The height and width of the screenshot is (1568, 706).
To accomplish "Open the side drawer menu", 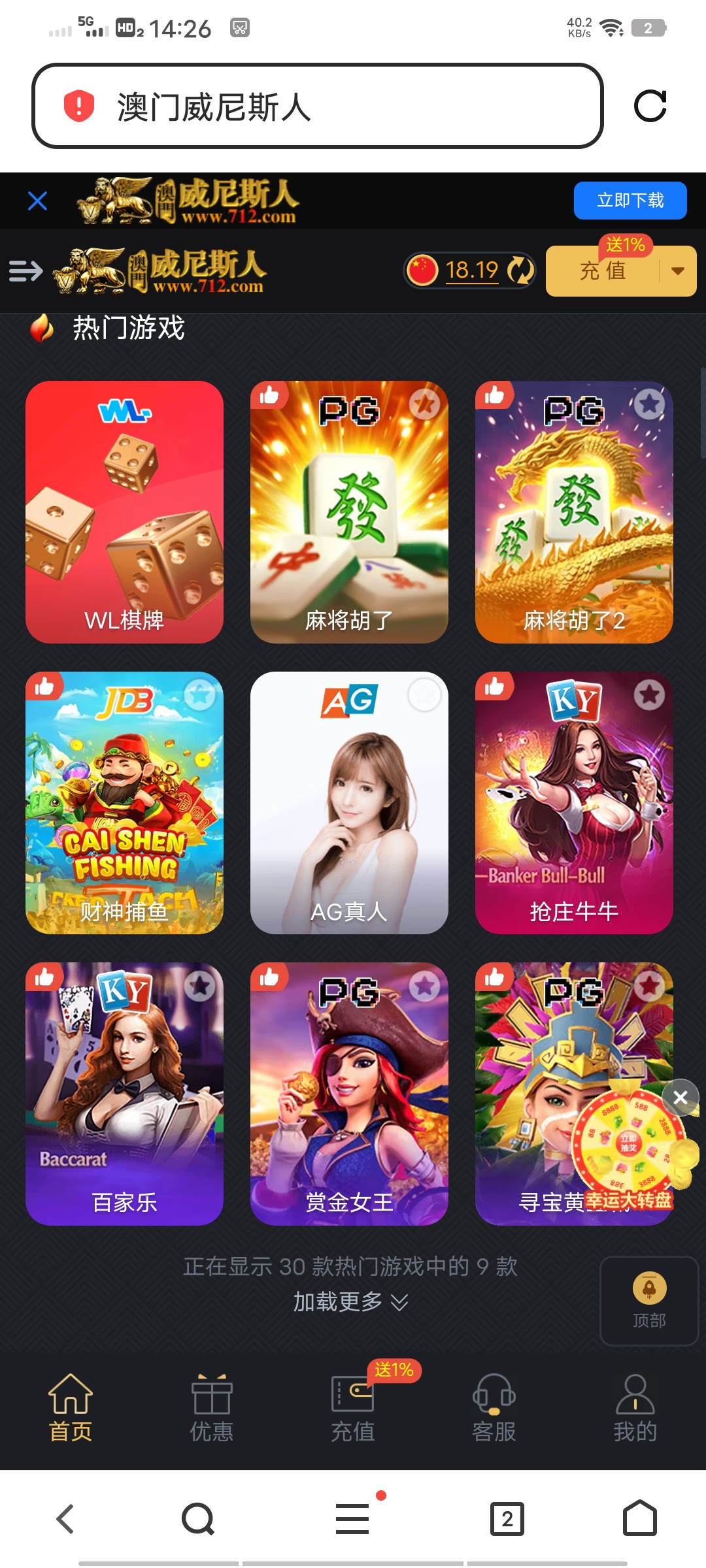I will click(25, 270).
